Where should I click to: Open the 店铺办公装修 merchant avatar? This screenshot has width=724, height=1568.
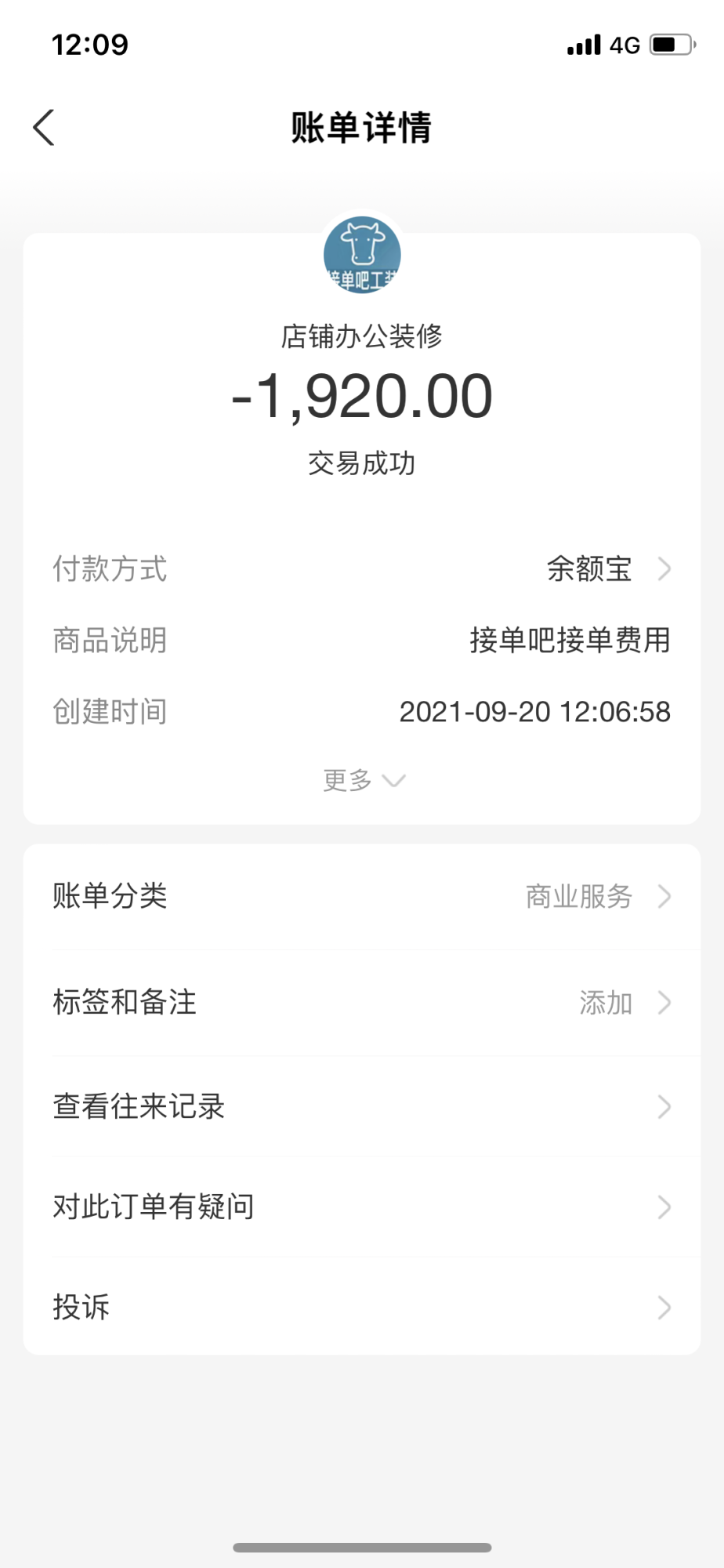(362, 255)
